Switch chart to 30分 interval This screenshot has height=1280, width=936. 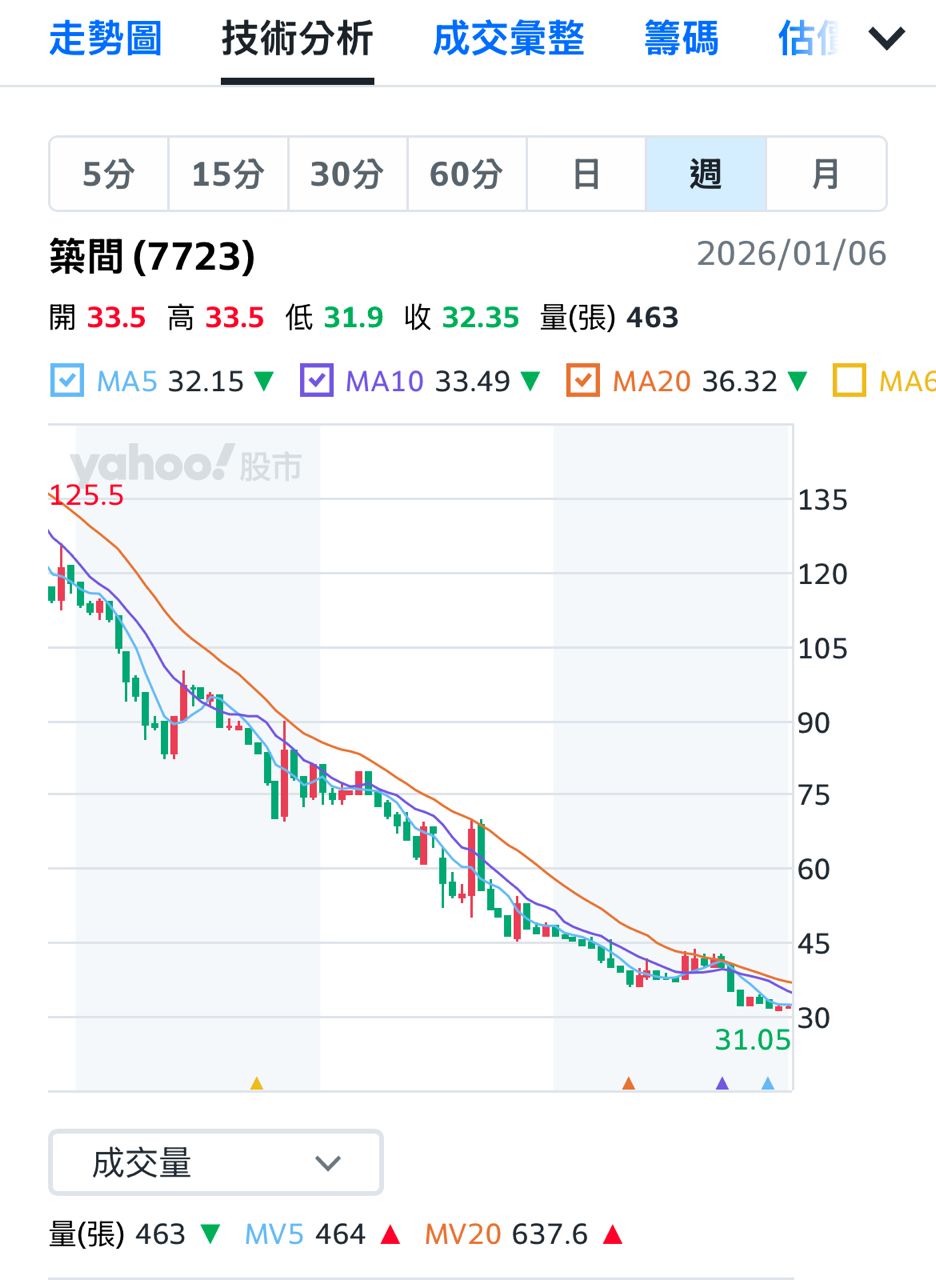tap(347, 174)
